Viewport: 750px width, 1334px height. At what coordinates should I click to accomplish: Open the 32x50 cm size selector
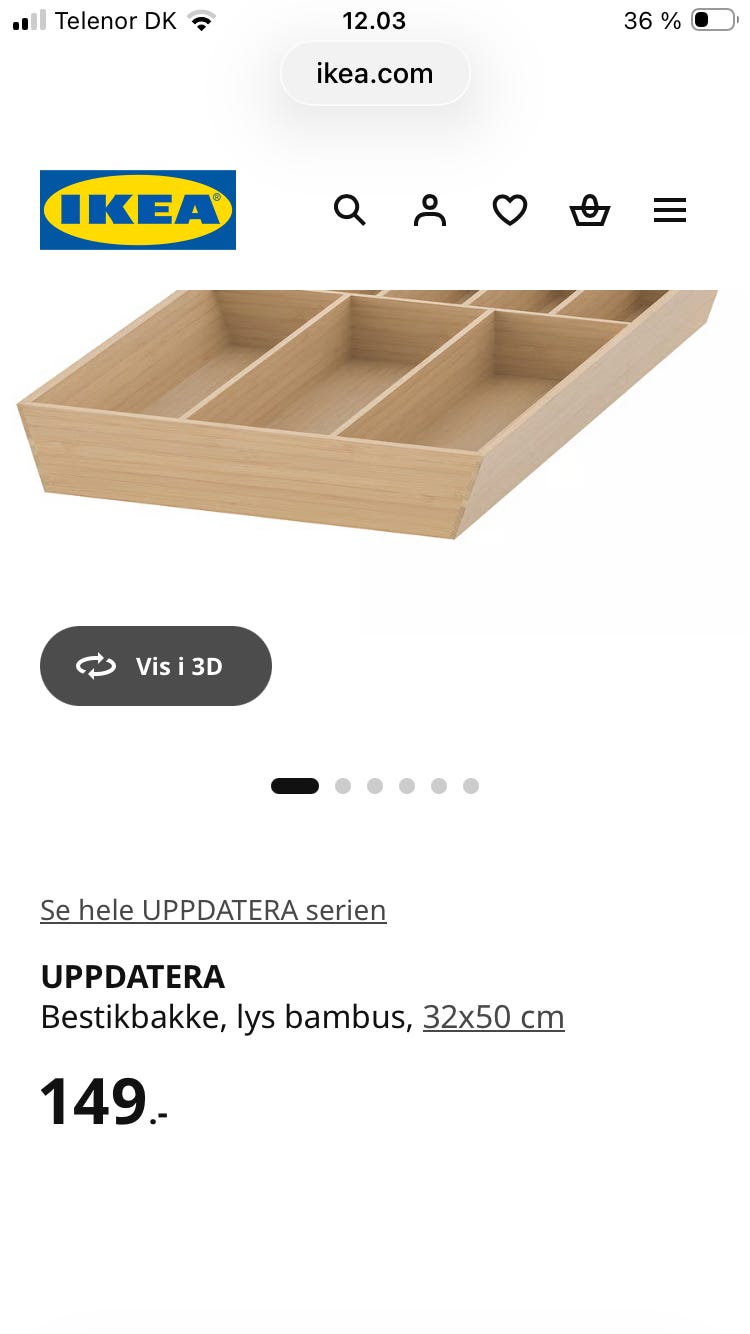(x=493, y=1016)
